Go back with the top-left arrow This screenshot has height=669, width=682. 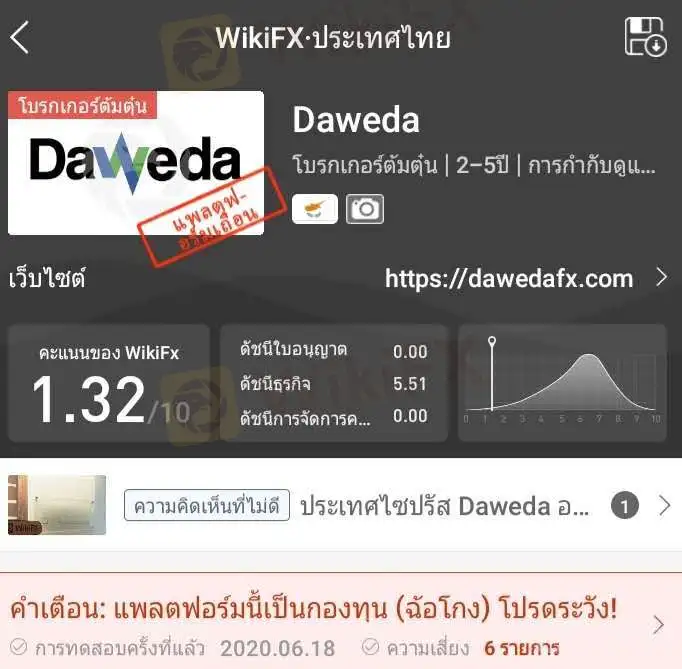point(20,38)
